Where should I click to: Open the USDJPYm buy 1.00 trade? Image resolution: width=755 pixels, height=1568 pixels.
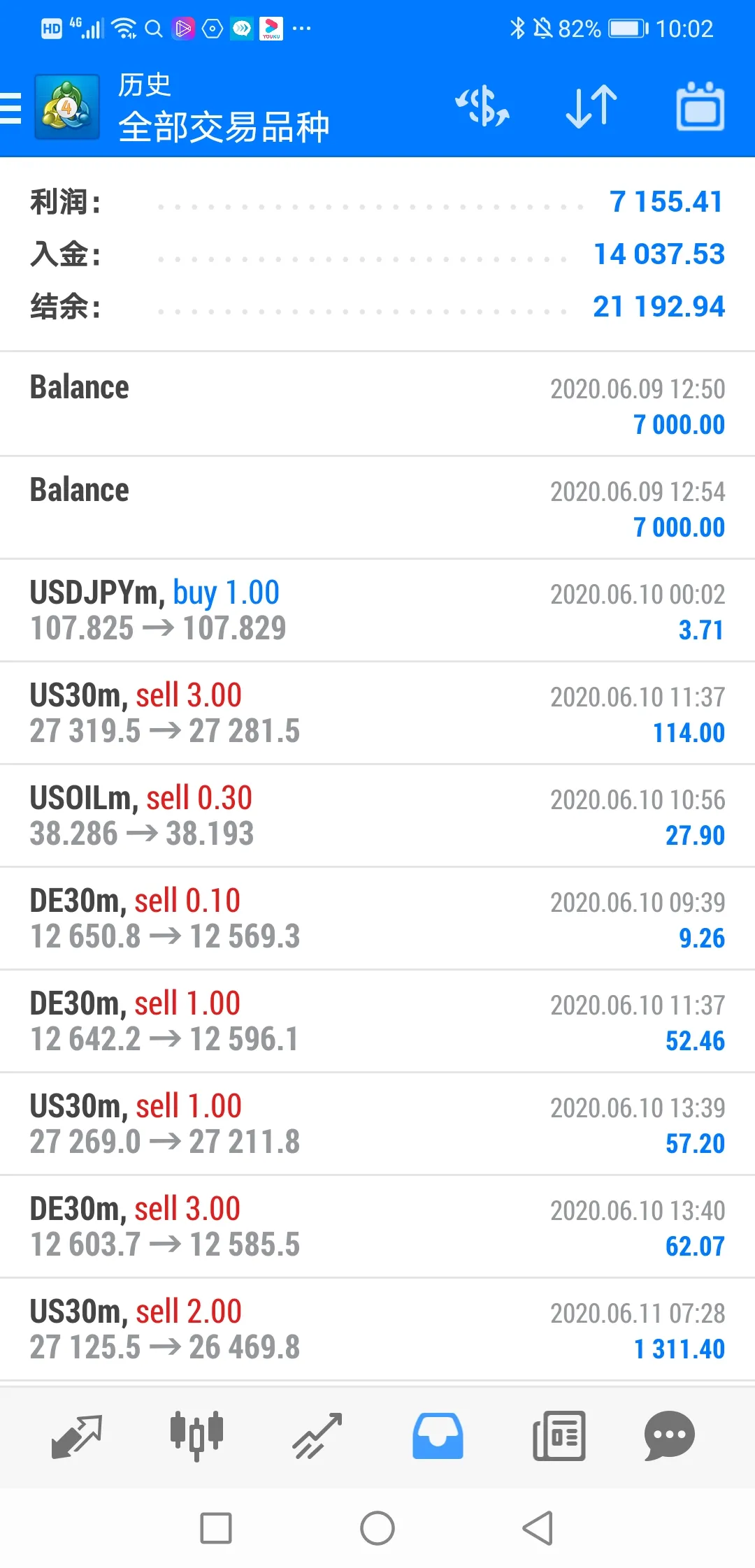click(x=377, y=611)
